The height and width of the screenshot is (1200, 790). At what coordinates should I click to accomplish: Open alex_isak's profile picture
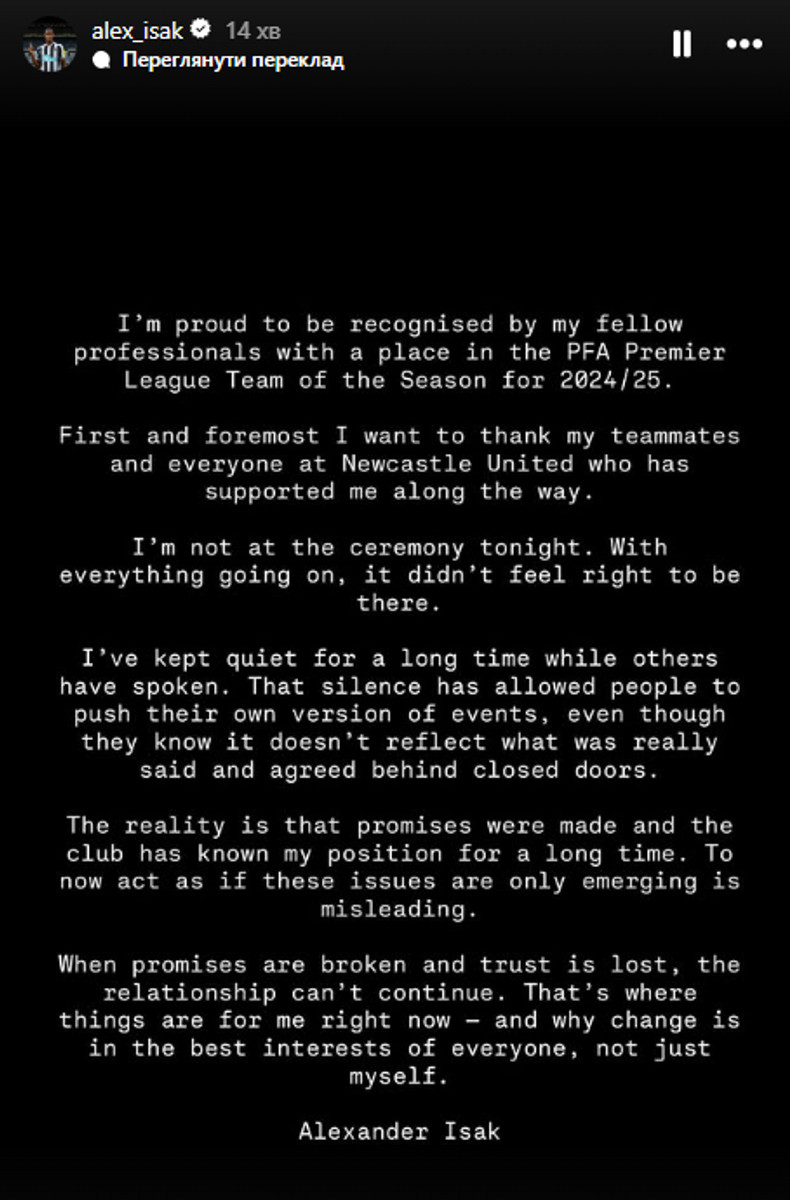50,45
